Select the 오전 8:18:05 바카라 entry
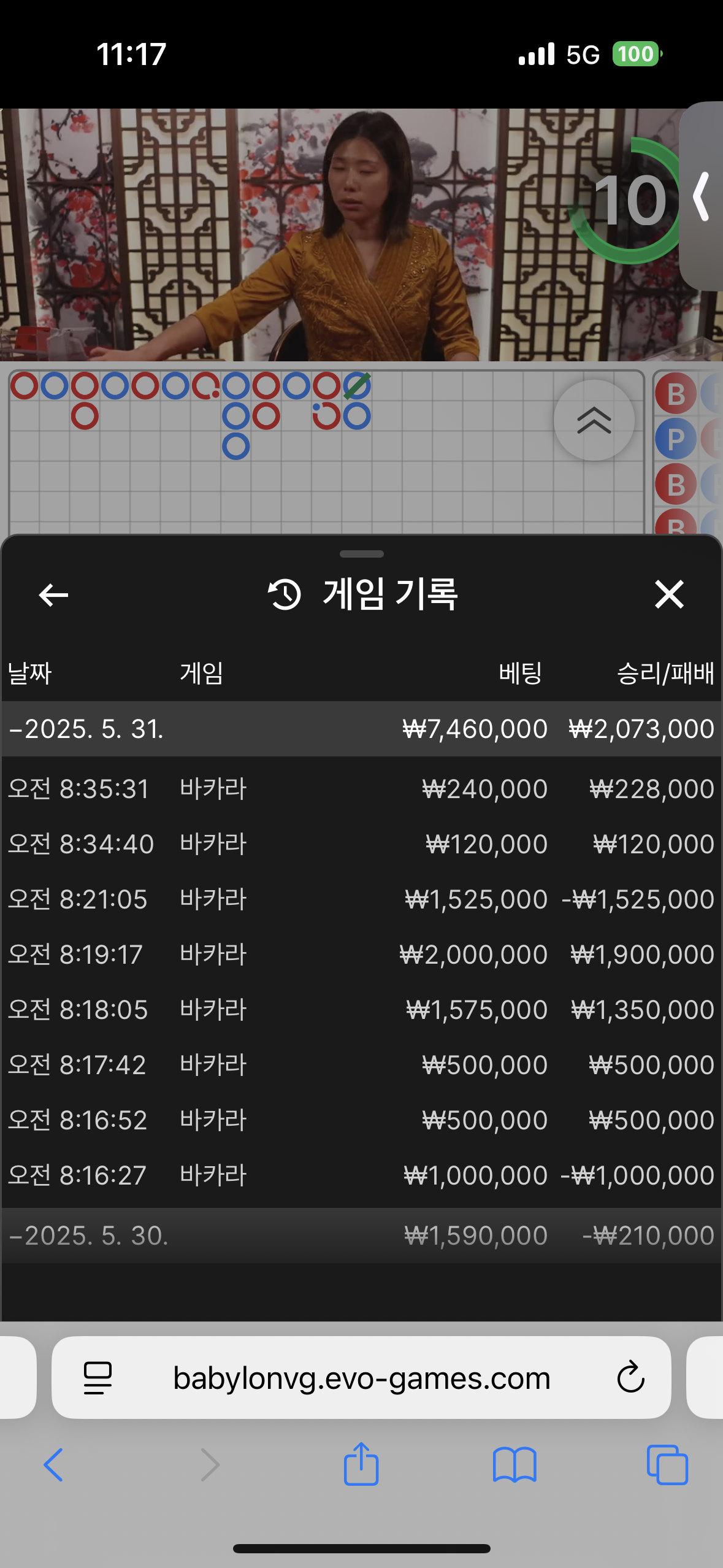 tap(361, 1010)
